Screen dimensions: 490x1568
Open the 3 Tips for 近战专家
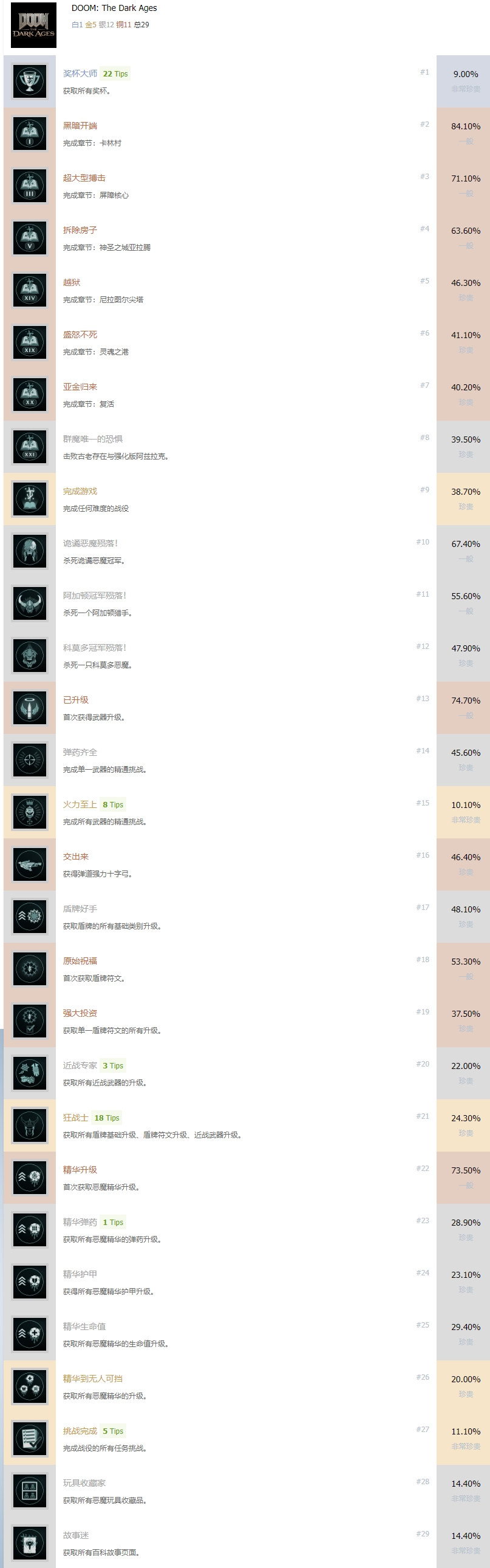112,1066
